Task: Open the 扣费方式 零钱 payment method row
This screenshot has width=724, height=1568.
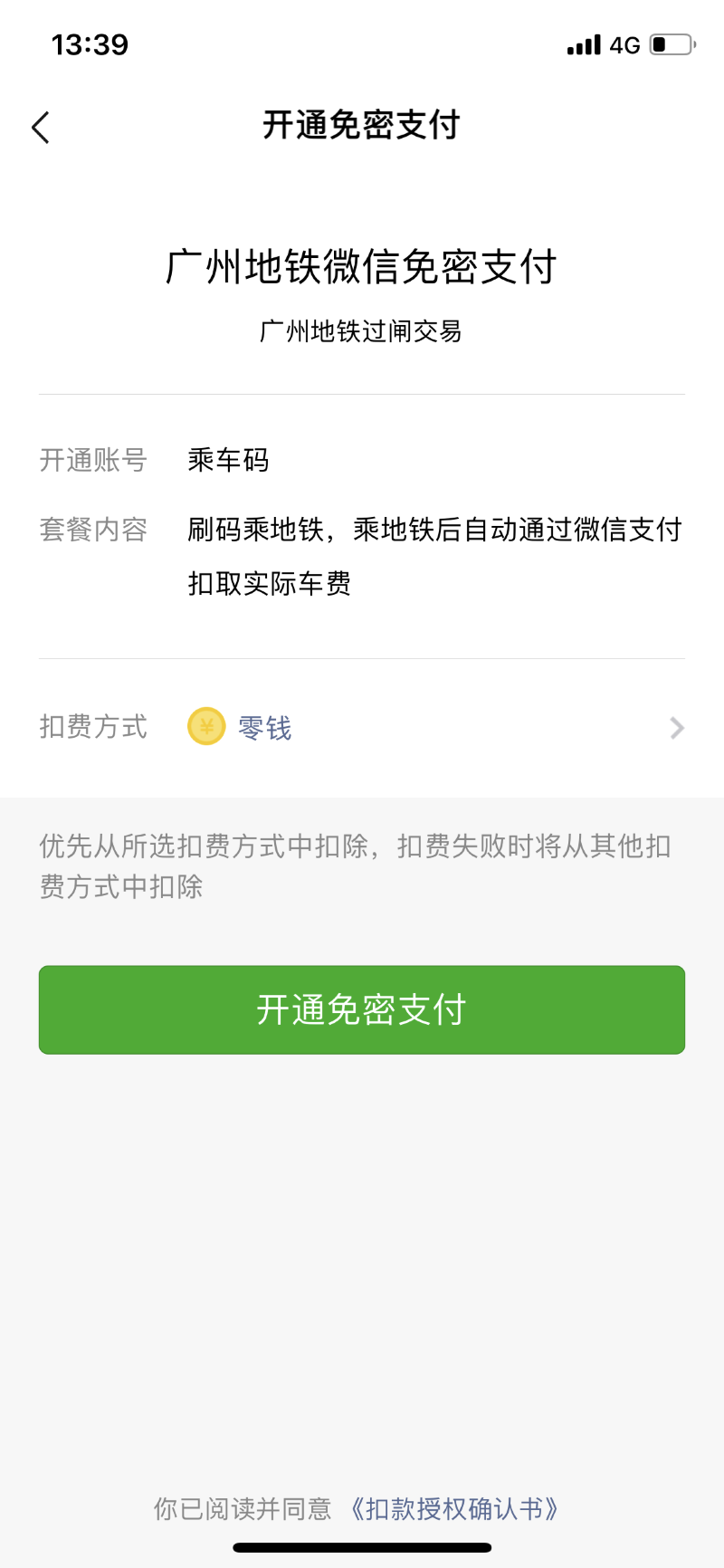Action: 362,728
